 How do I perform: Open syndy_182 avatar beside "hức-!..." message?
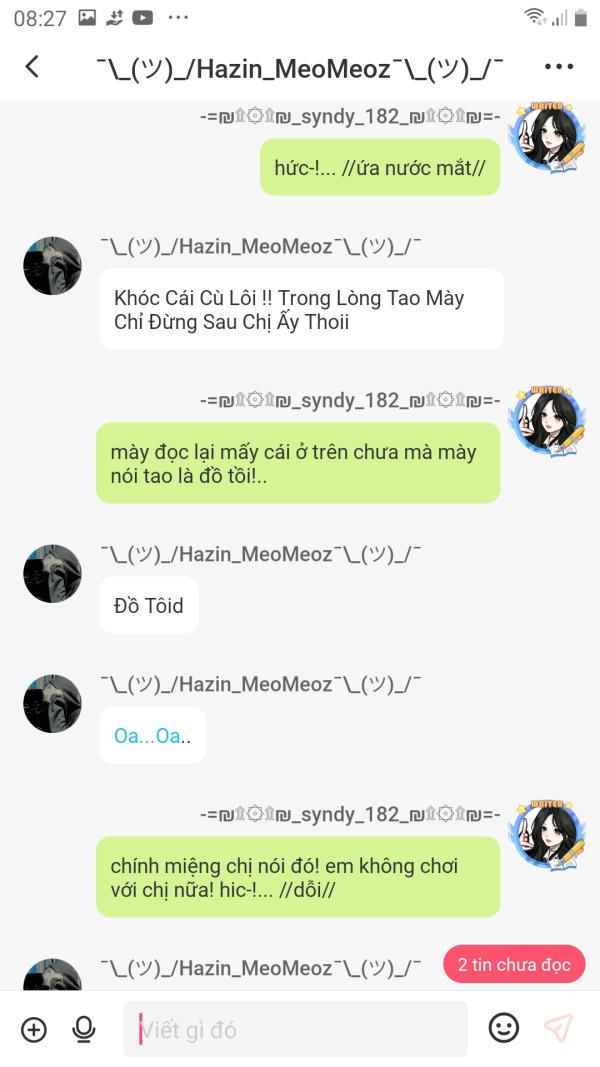(x=547, y=137)
